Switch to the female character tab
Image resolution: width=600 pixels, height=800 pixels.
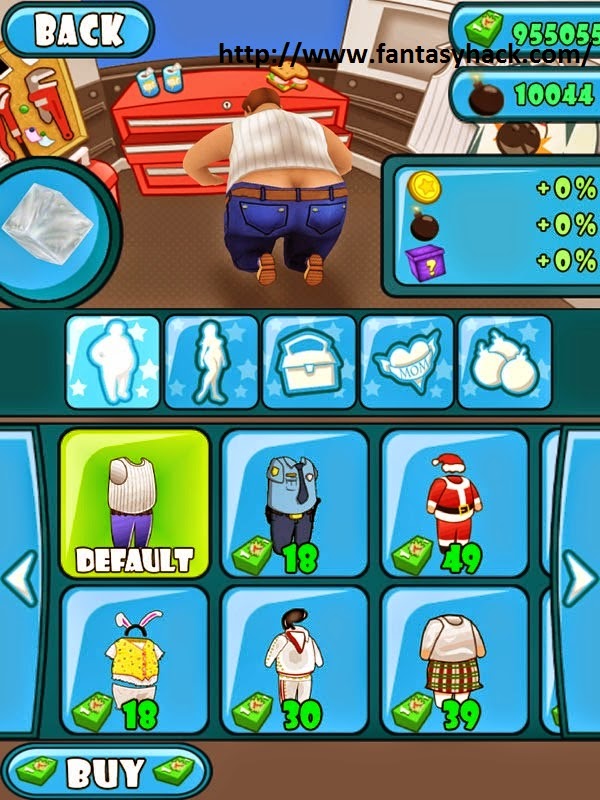210,361
